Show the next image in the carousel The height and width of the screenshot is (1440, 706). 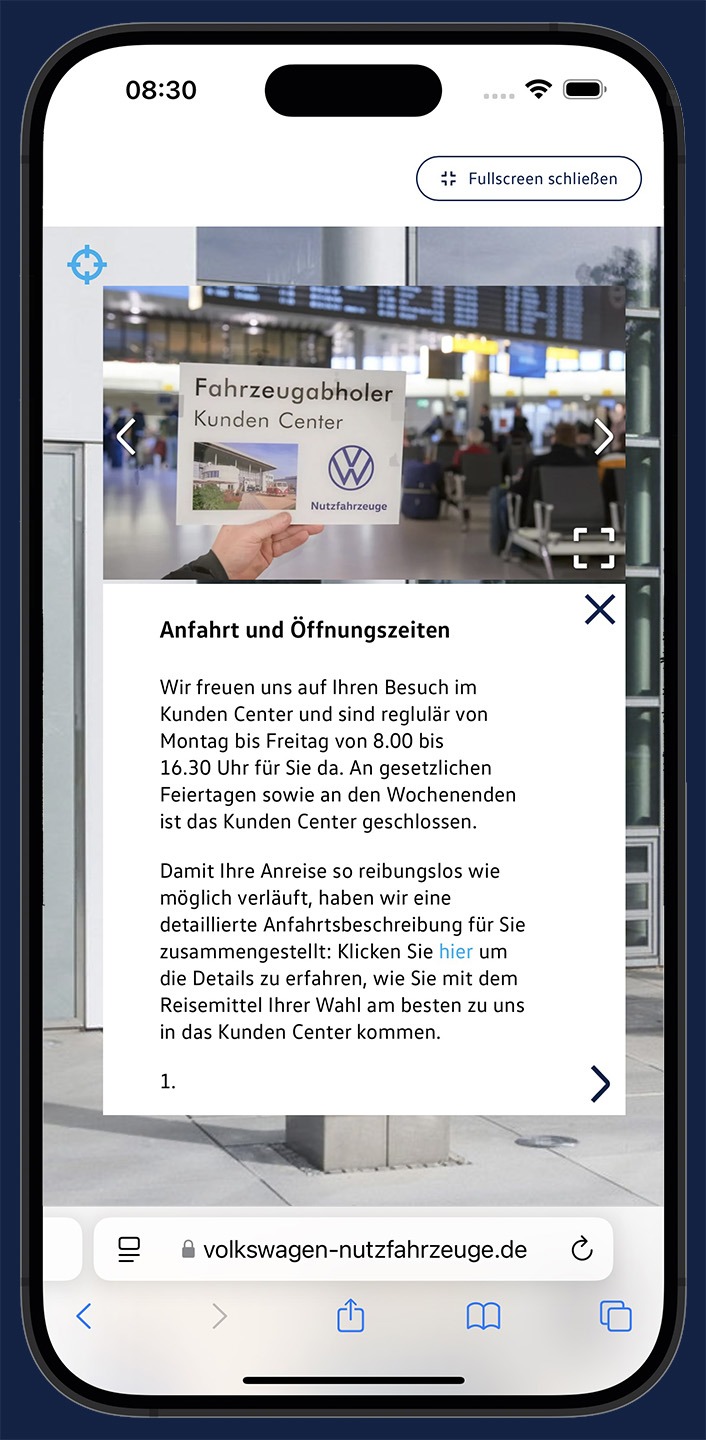tap(603, 437)
